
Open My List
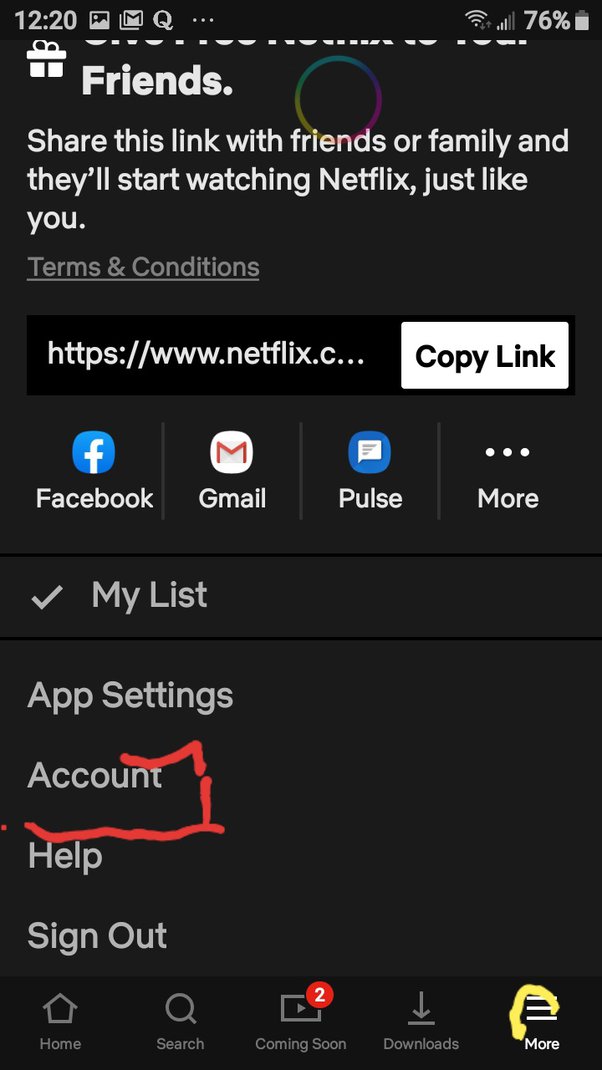click(x=301, y=596)
